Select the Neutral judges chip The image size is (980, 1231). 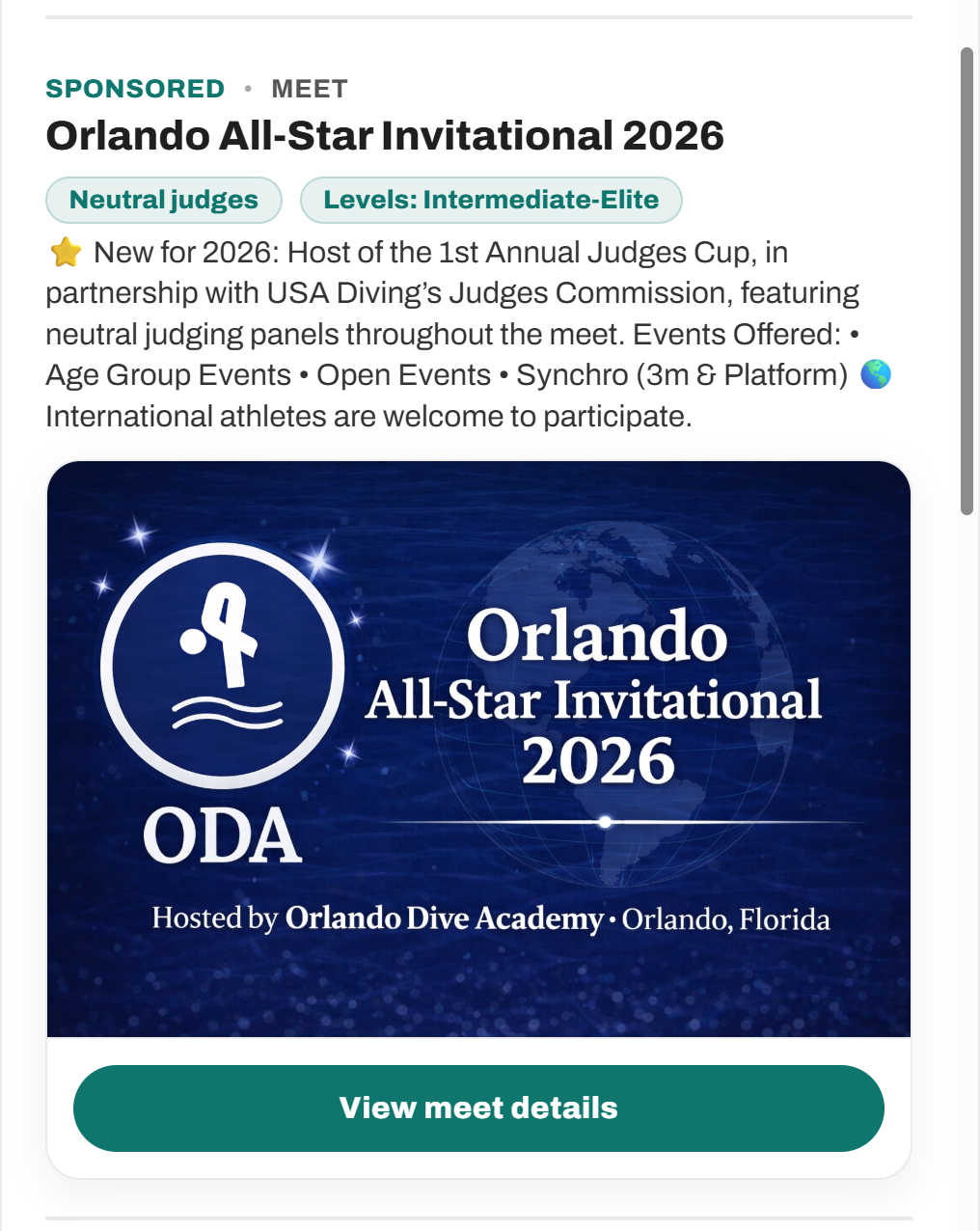(164, 200)
